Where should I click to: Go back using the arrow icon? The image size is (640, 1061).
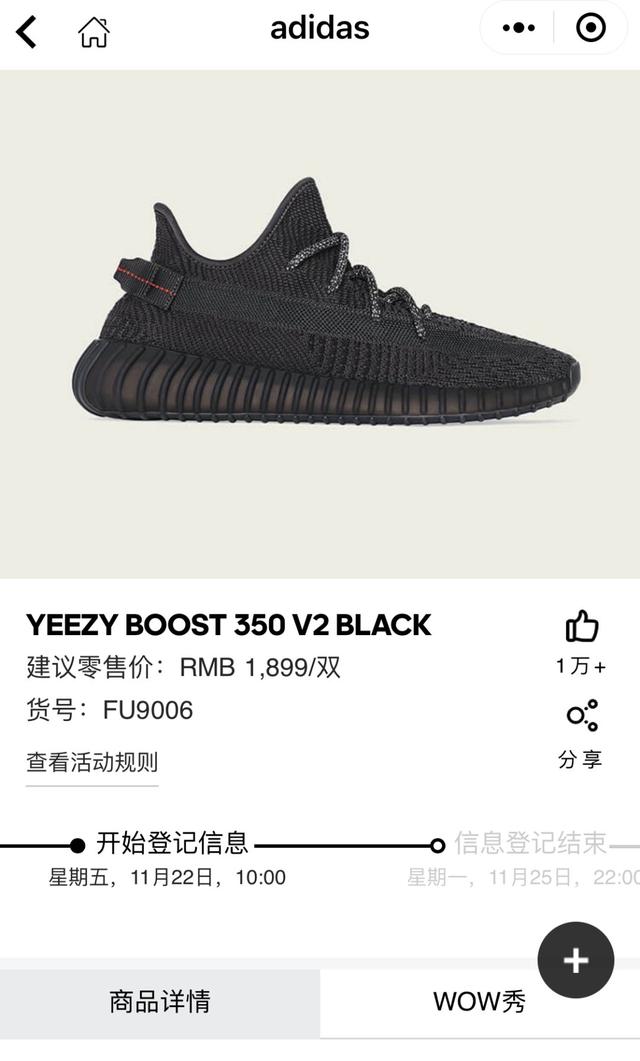27,32
